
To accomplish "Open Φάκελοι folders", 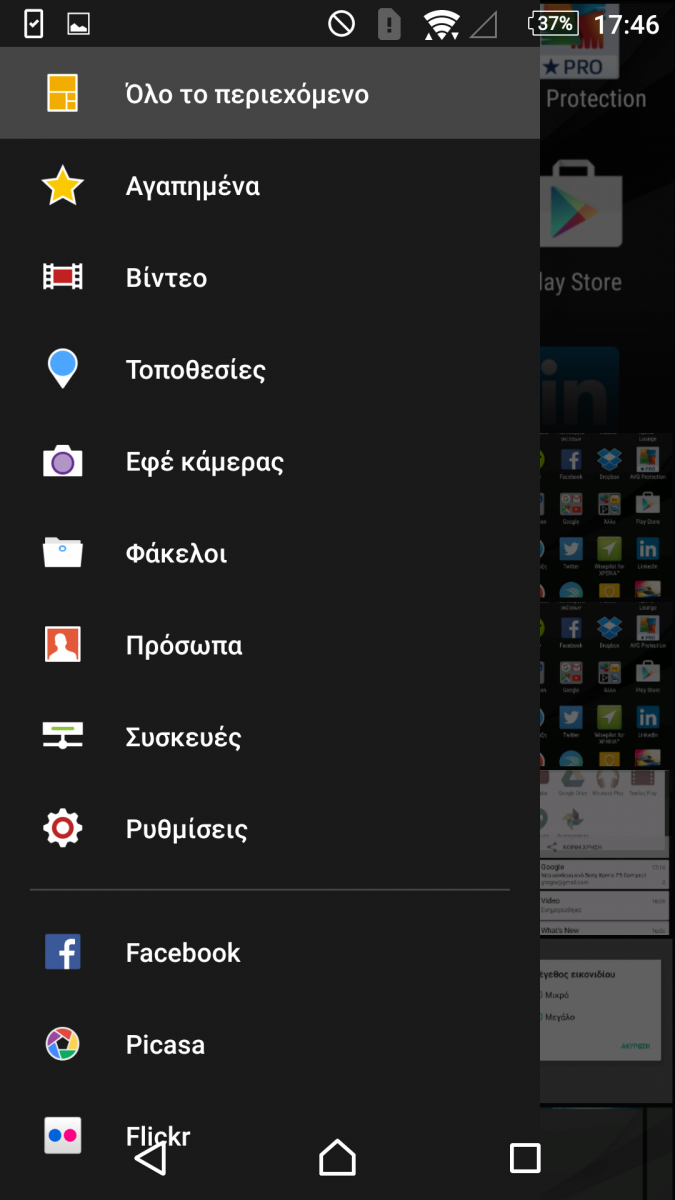I will [x=270, y=554].
